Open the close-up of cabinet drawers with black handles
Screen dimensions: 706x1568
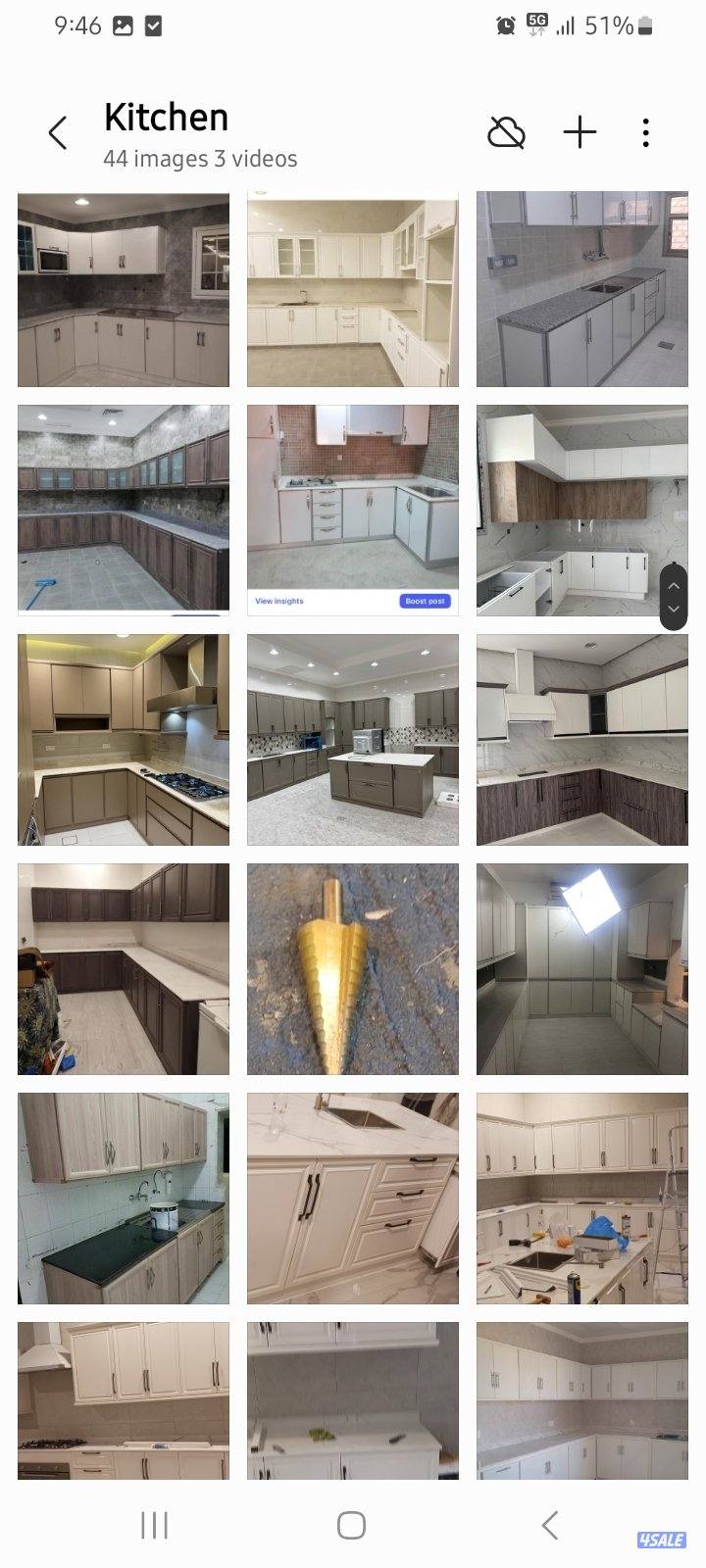[352, 1198]
